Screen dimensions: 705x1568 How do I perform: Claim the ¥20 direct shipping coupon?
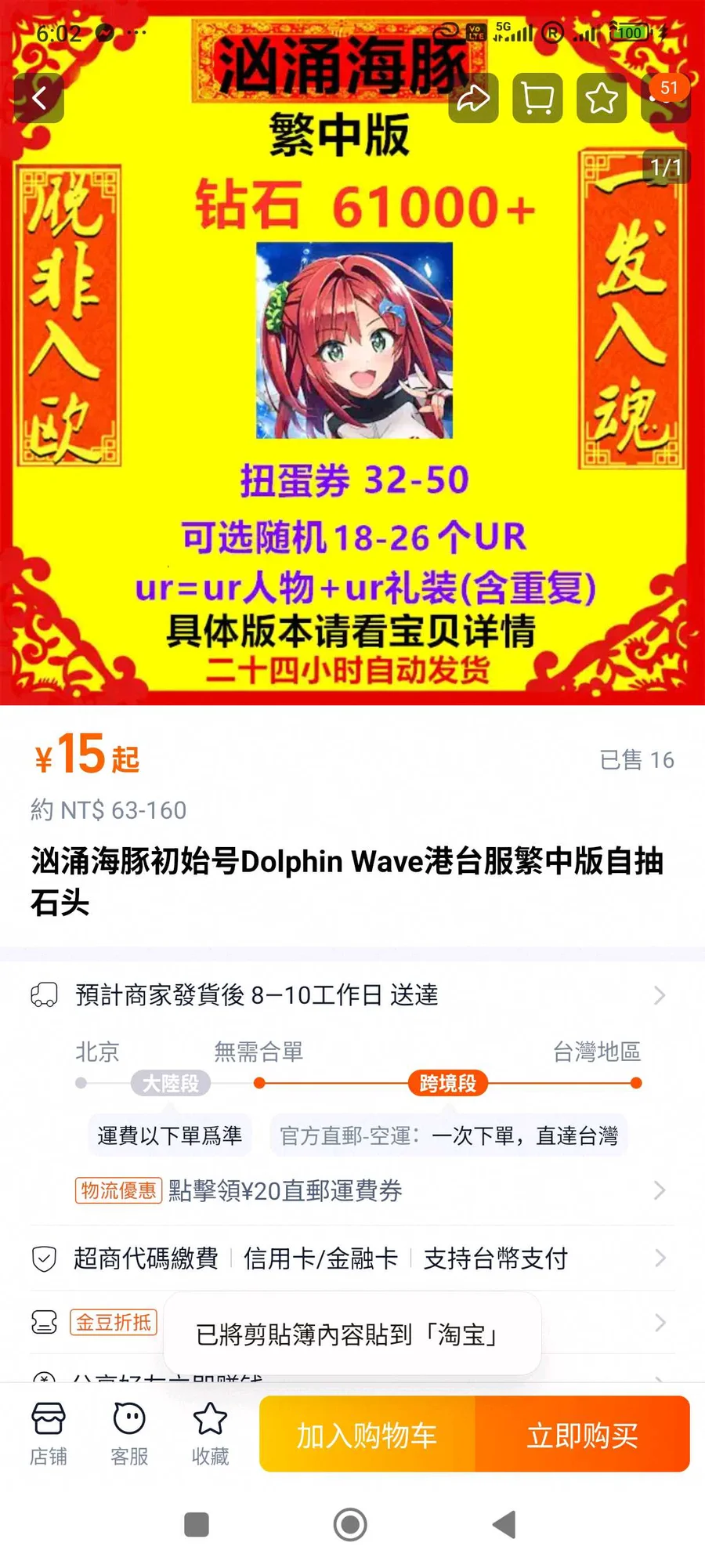tap(352, 1190)
